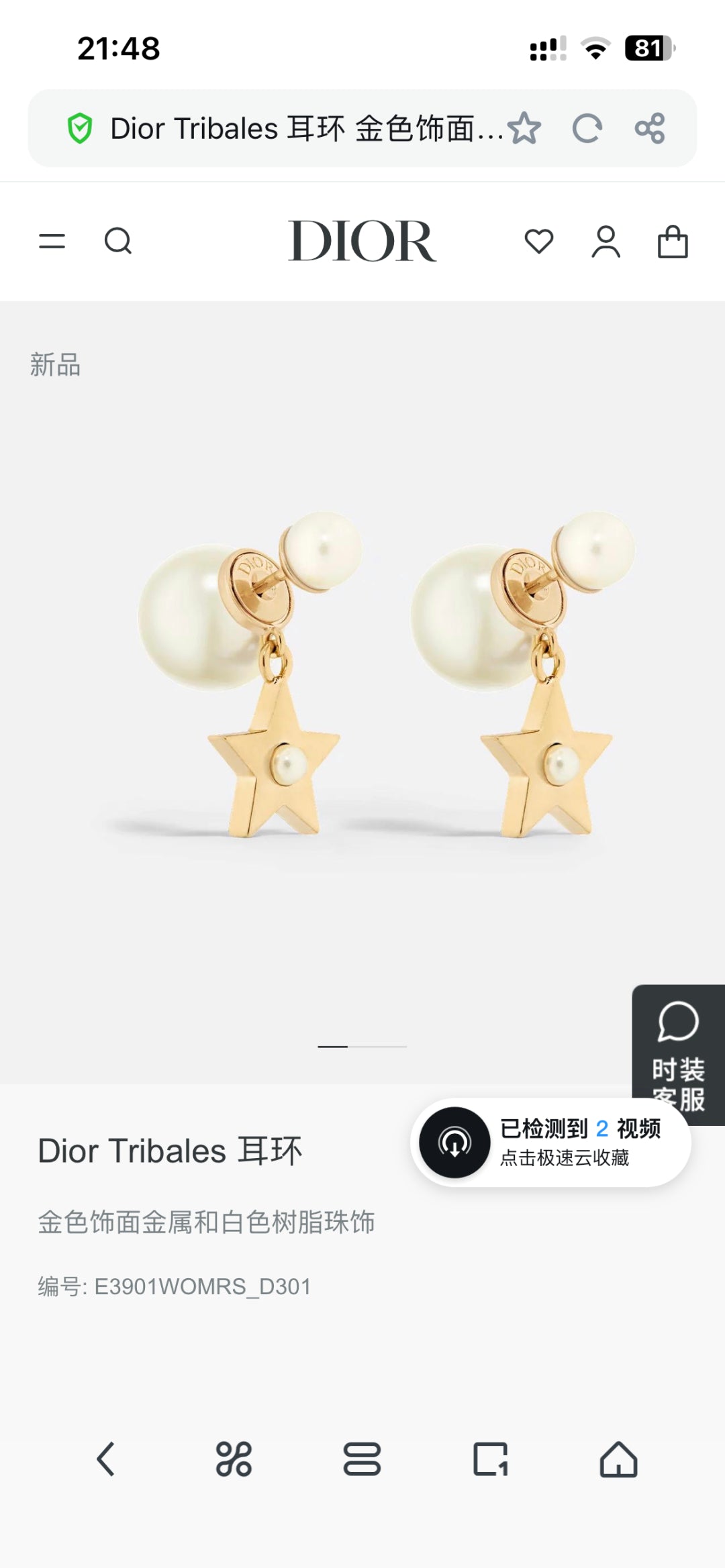This screenshot has height=1568, width=725.
Task: Share this page from the address bar
Action: [x=650, y=128]
